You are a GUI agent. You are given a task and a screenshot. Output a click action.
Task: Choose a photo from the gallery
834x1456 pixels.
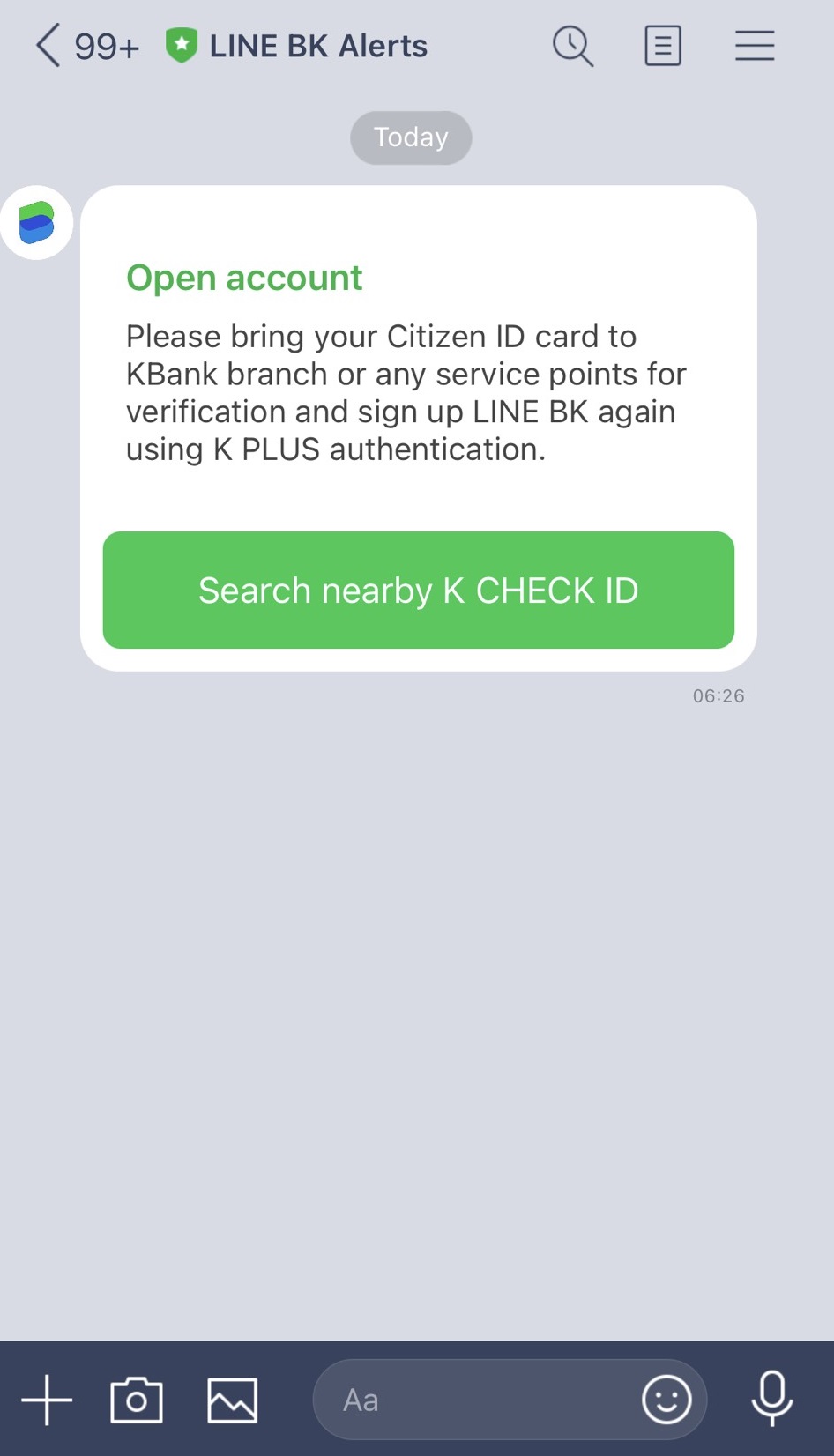coord(233,1400)
